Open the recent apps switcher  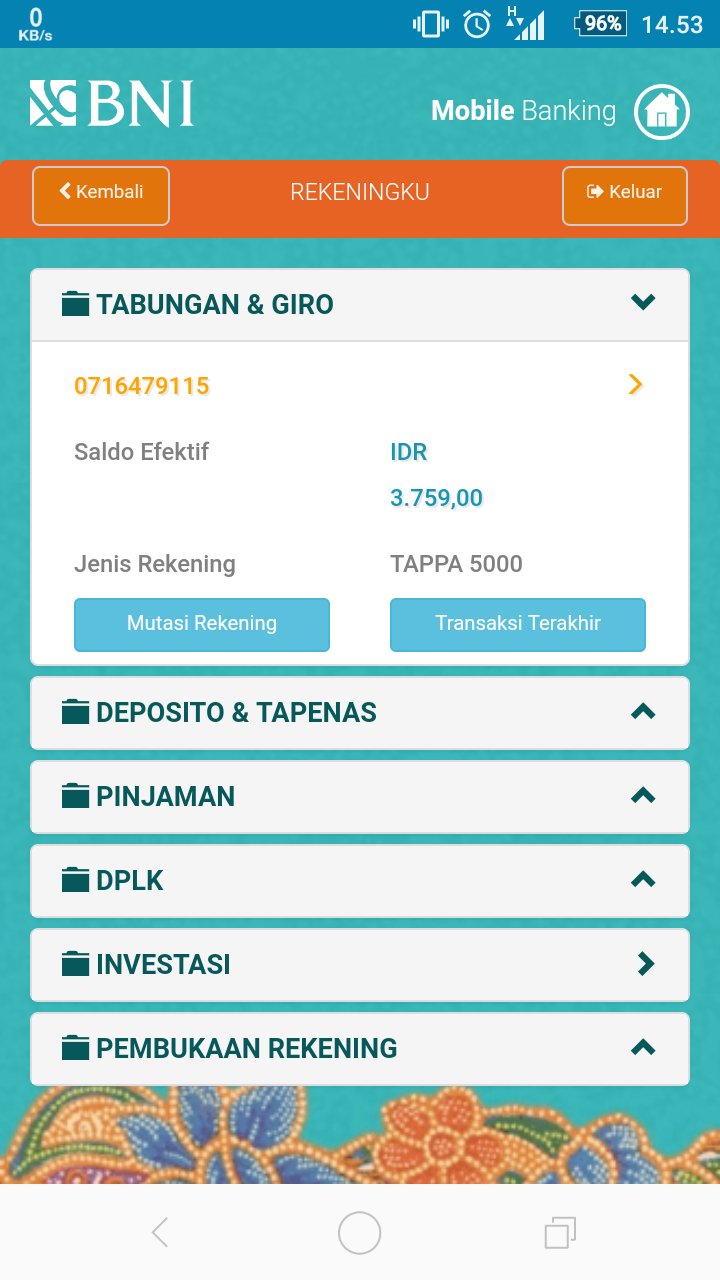pos(560,1233)
